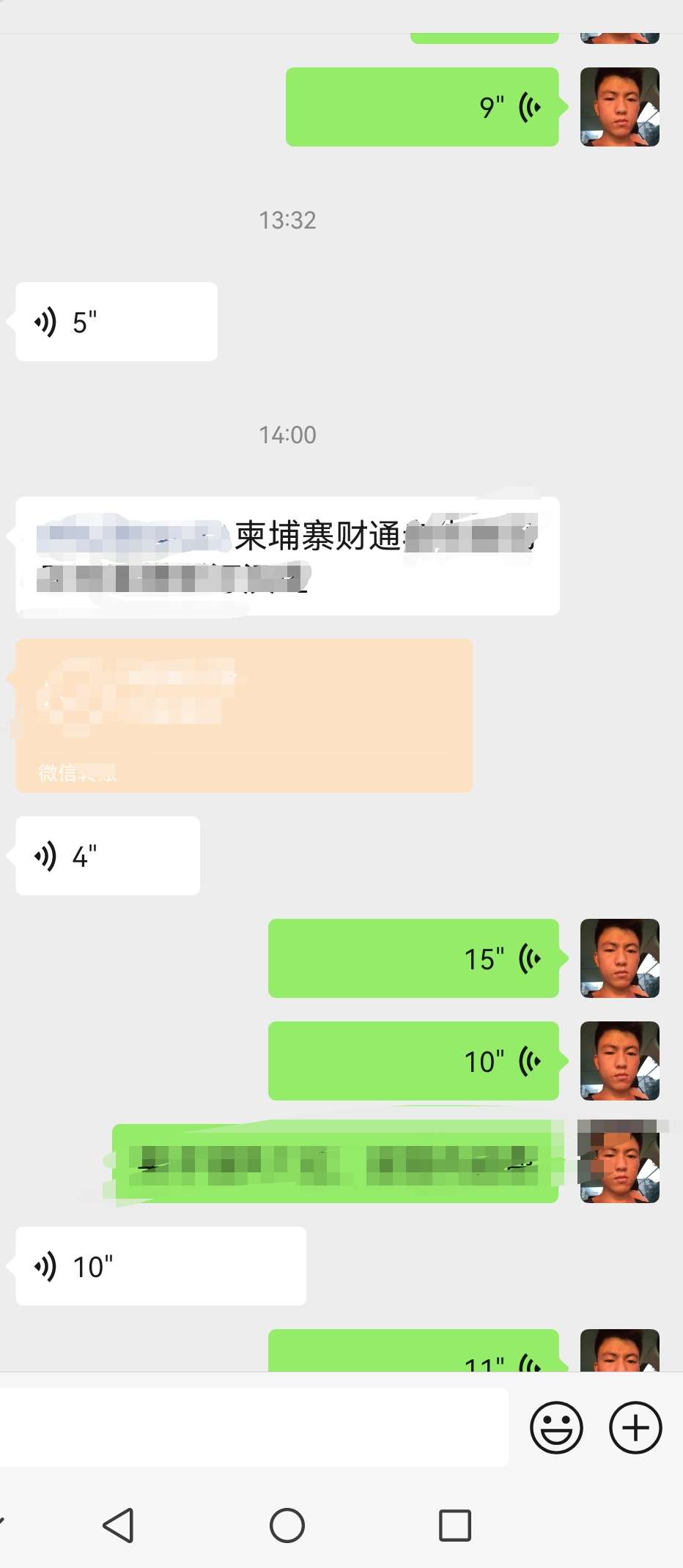The image size is (683, 1568).
Task: Tap the message text input field
Action: click(253, 1427)
